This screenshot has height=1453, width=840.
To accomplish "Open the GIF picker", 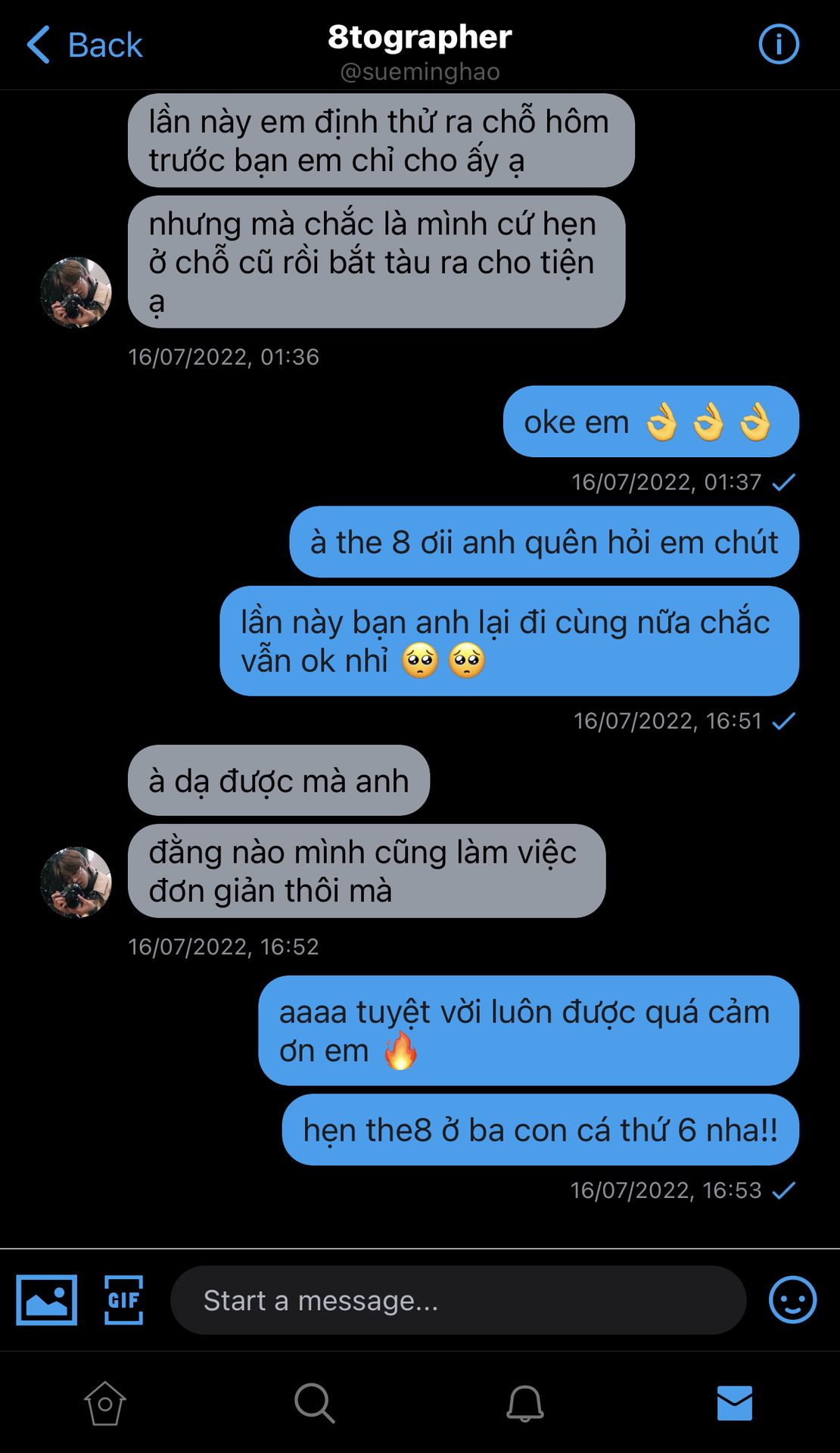I will [x=123, y=1300].
